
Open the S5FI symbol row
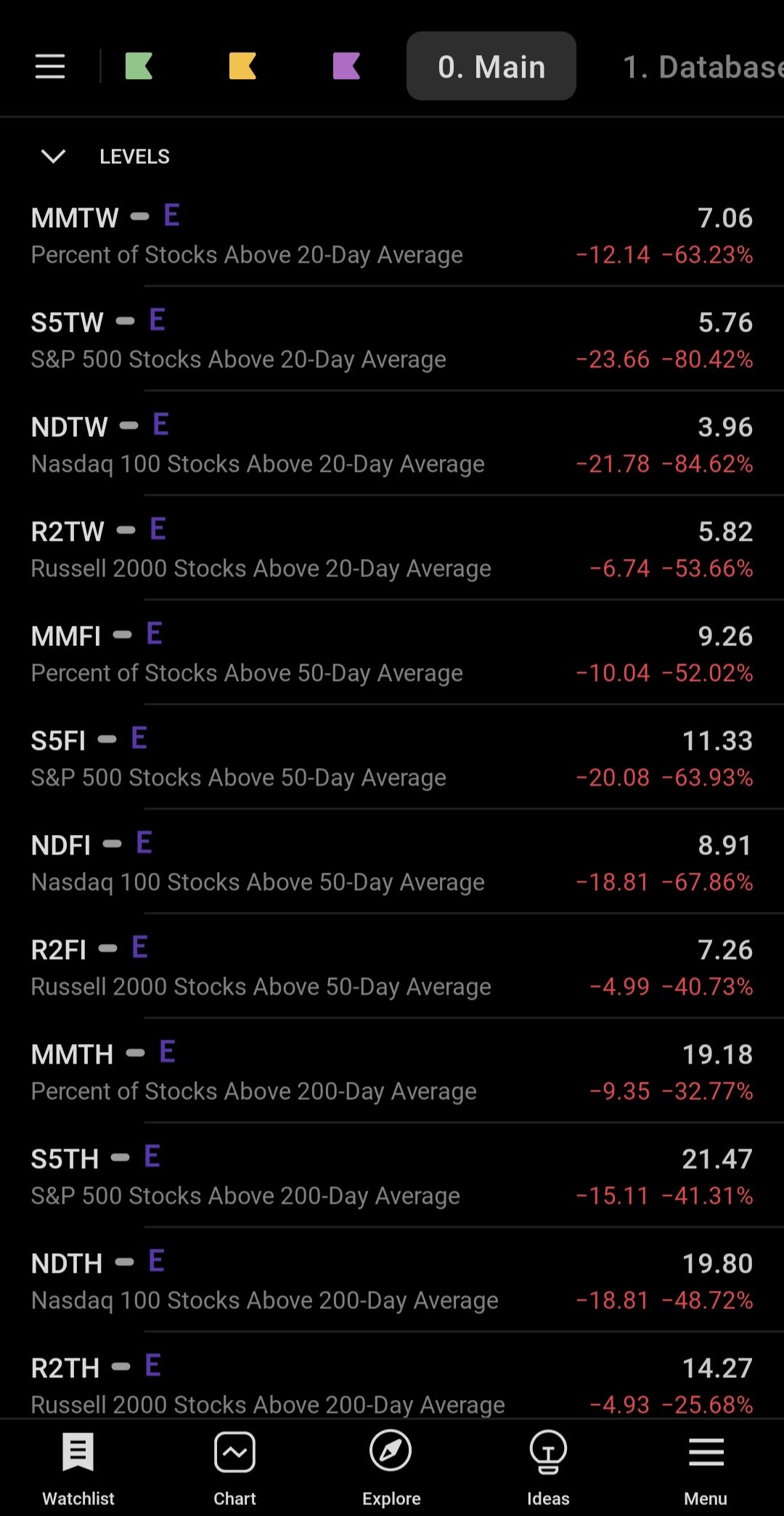(x=392, y=758)
